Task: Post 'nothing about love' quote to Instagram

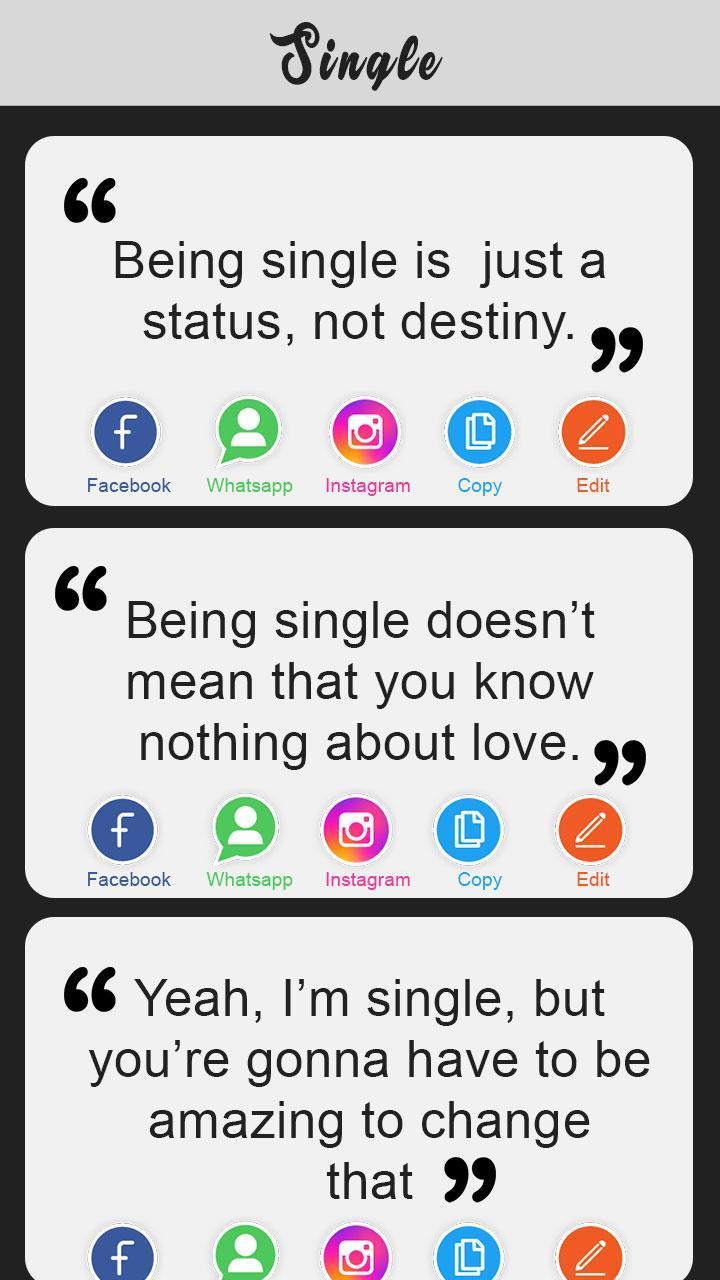Action: (x=356, y=830)
